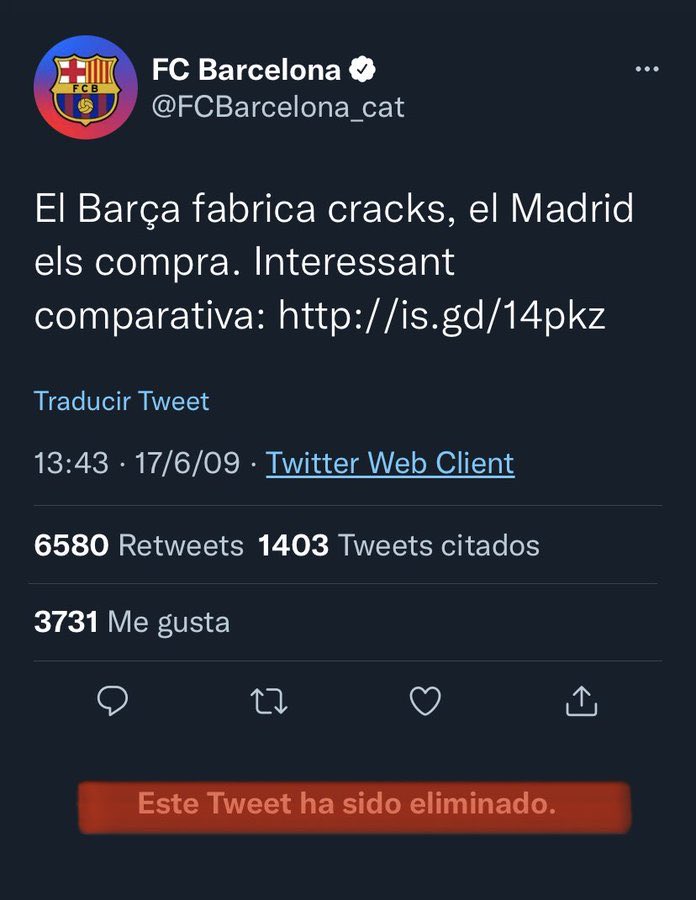This screenshot has width=696, height=900.
Task: View the 6580 Retweets list
Action: tap(139, 545)
